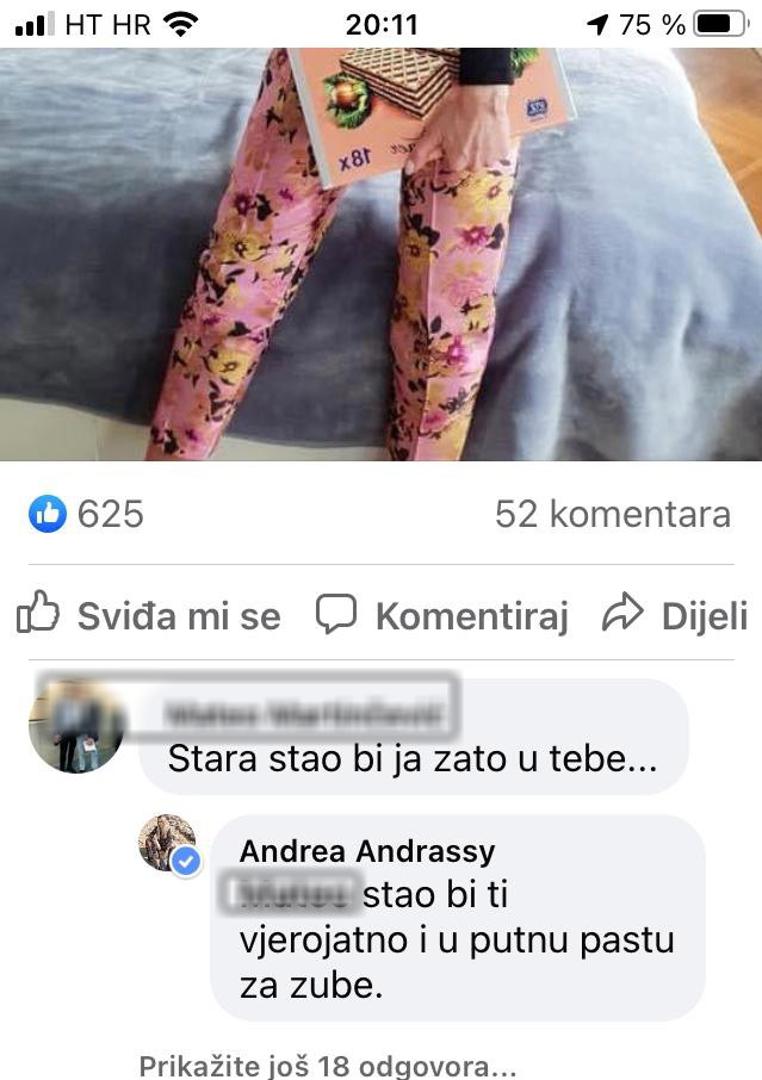The height and width of the screenshot is (1080, 762).
Task: Tap Komentiraj to write a comment
Action: [442, 614]
